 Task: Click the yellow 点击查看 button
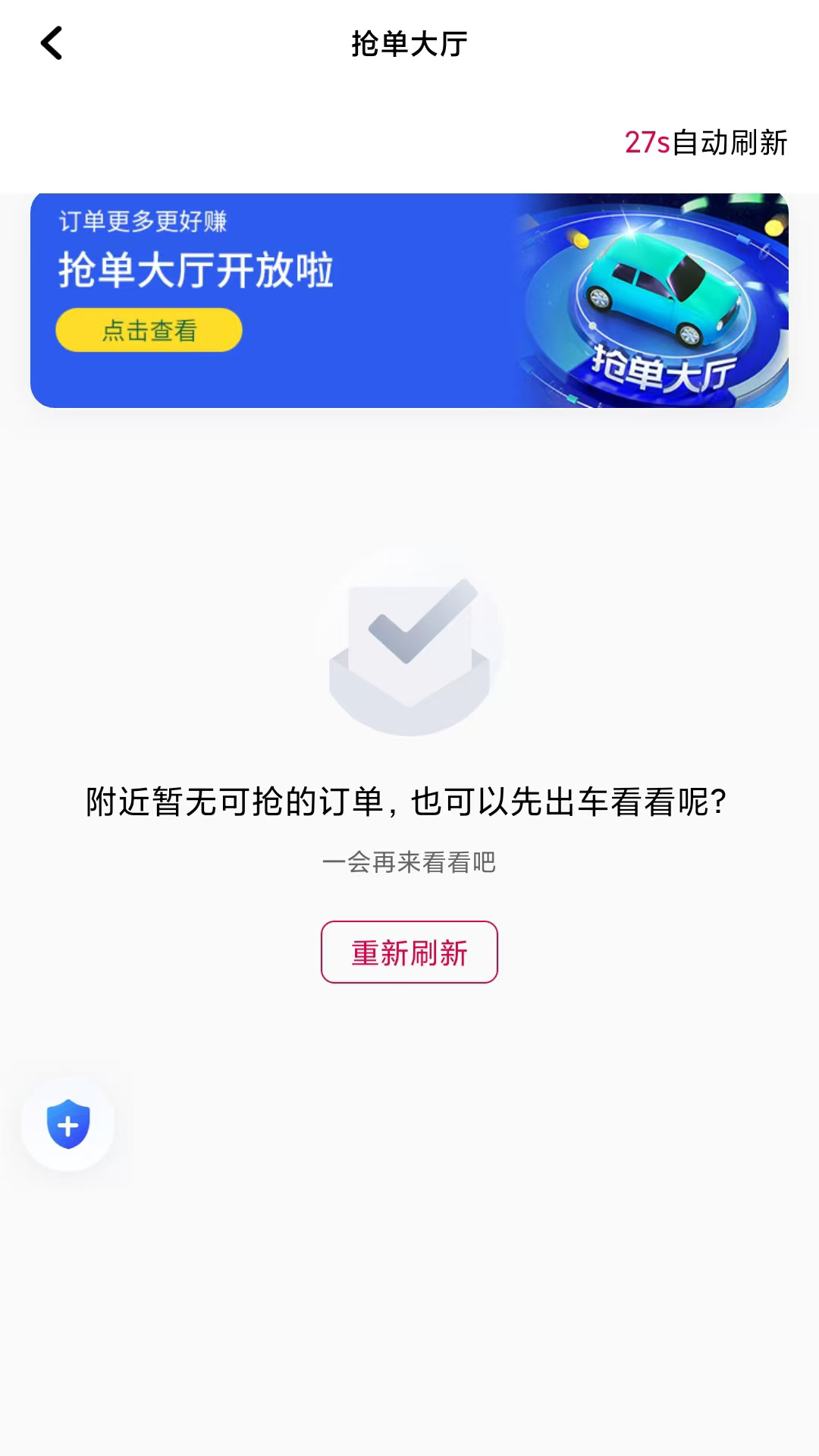pos(149,330)
